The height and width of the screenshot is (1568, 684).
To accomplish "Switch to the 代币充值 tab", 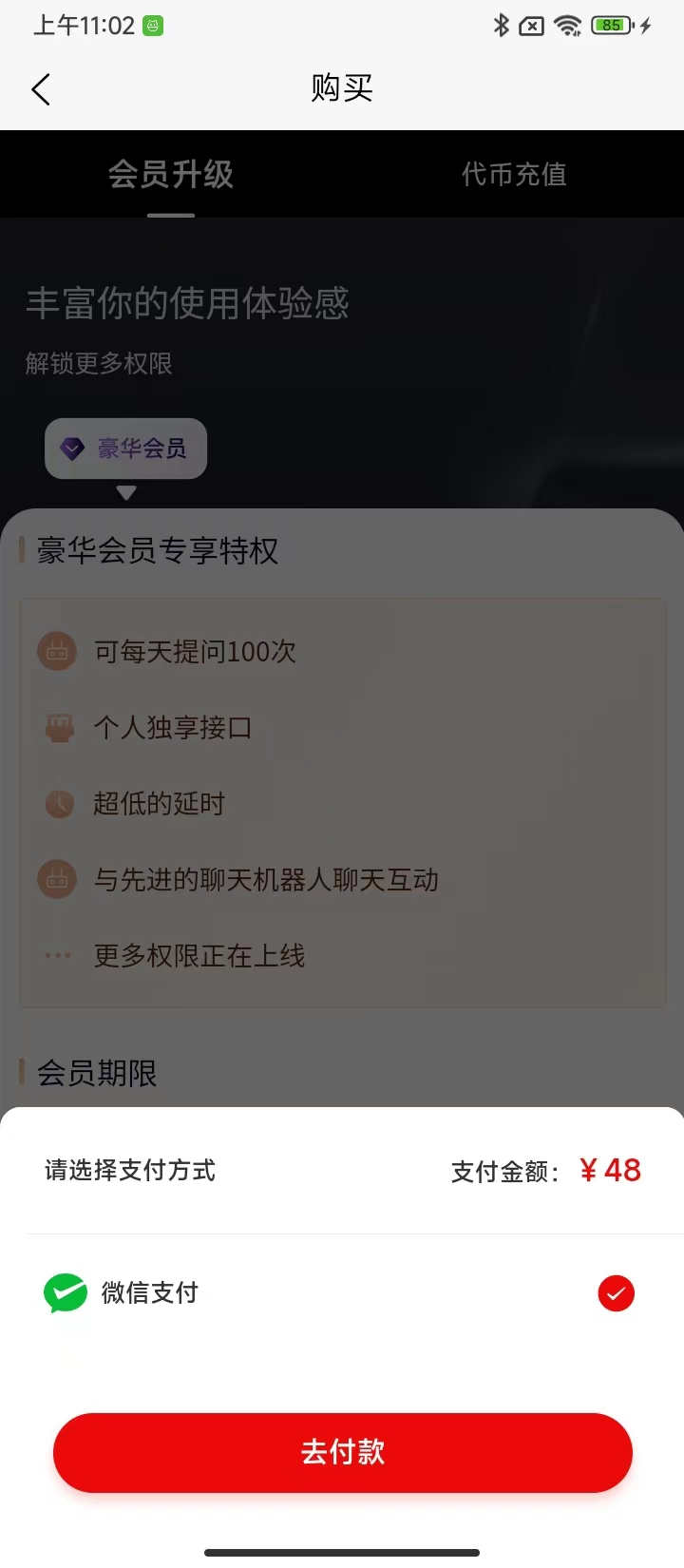I will pos(513,174).
